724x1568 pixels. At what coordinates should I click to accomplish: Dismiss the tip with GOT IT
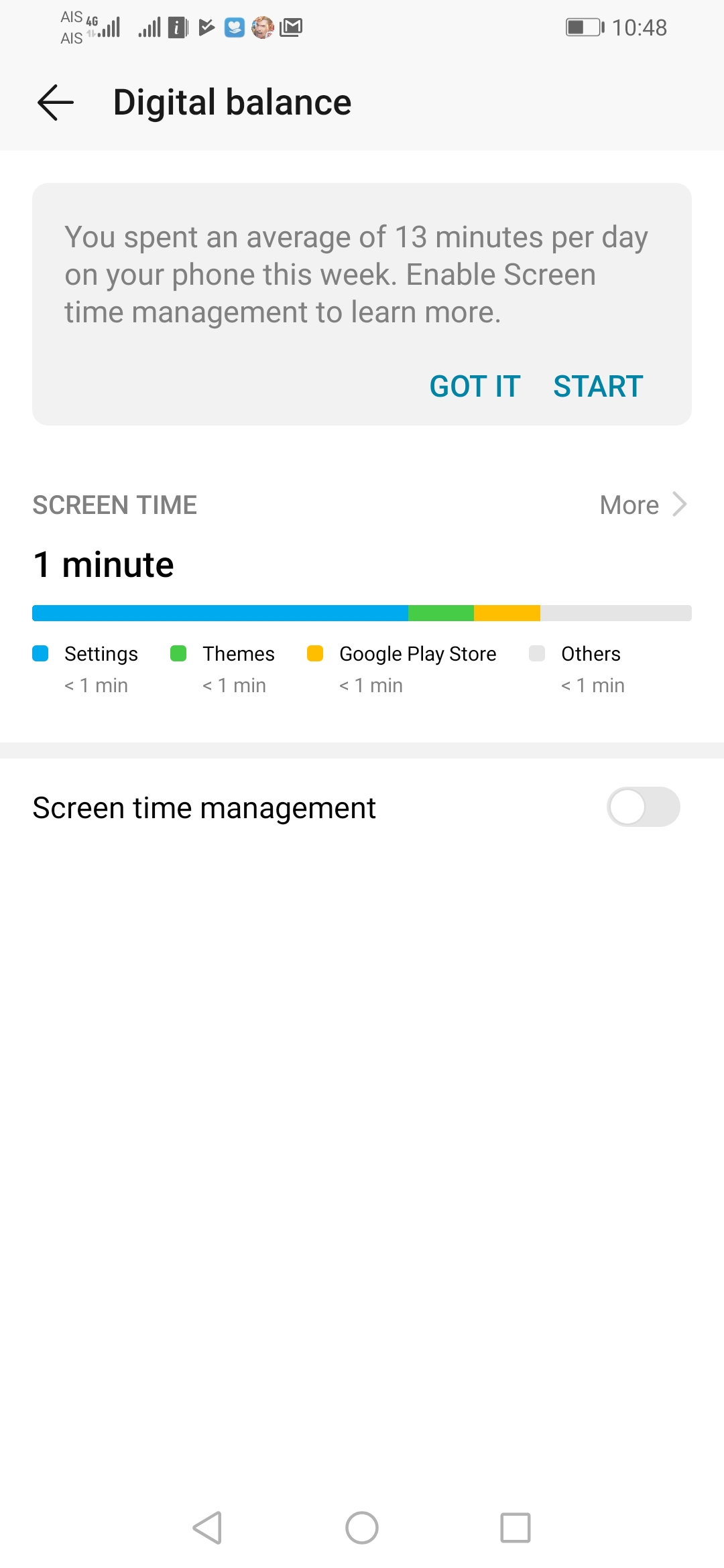[x=475, y=386]
